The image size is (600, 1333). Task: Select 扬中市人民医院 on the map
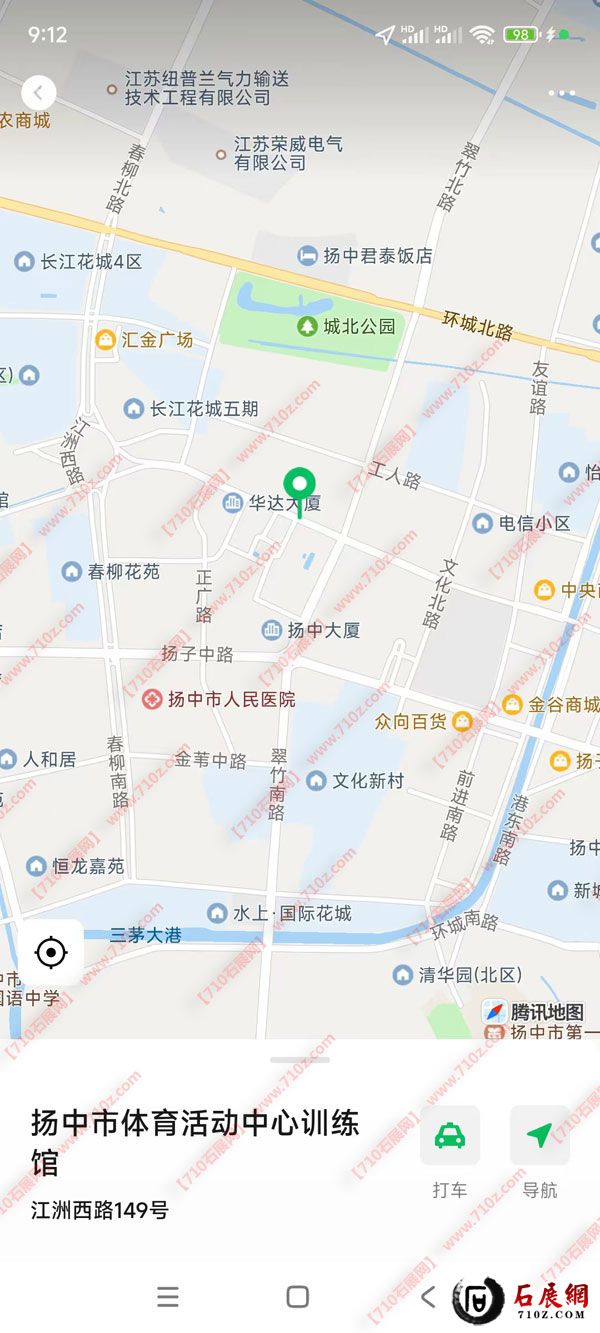pos(152,699)
